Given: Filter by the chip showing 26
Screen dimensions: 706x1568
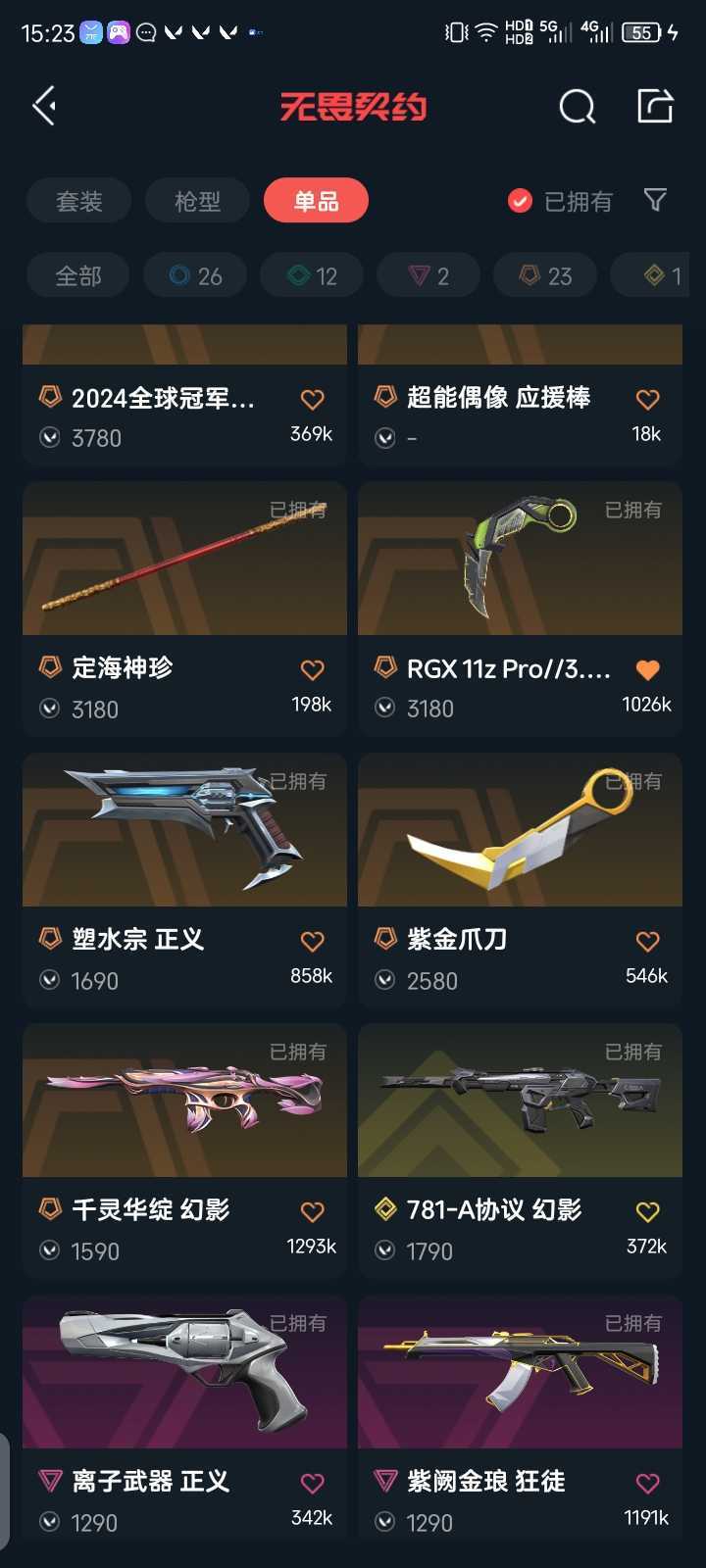Looking at the screenshot, I should [195, 276].
